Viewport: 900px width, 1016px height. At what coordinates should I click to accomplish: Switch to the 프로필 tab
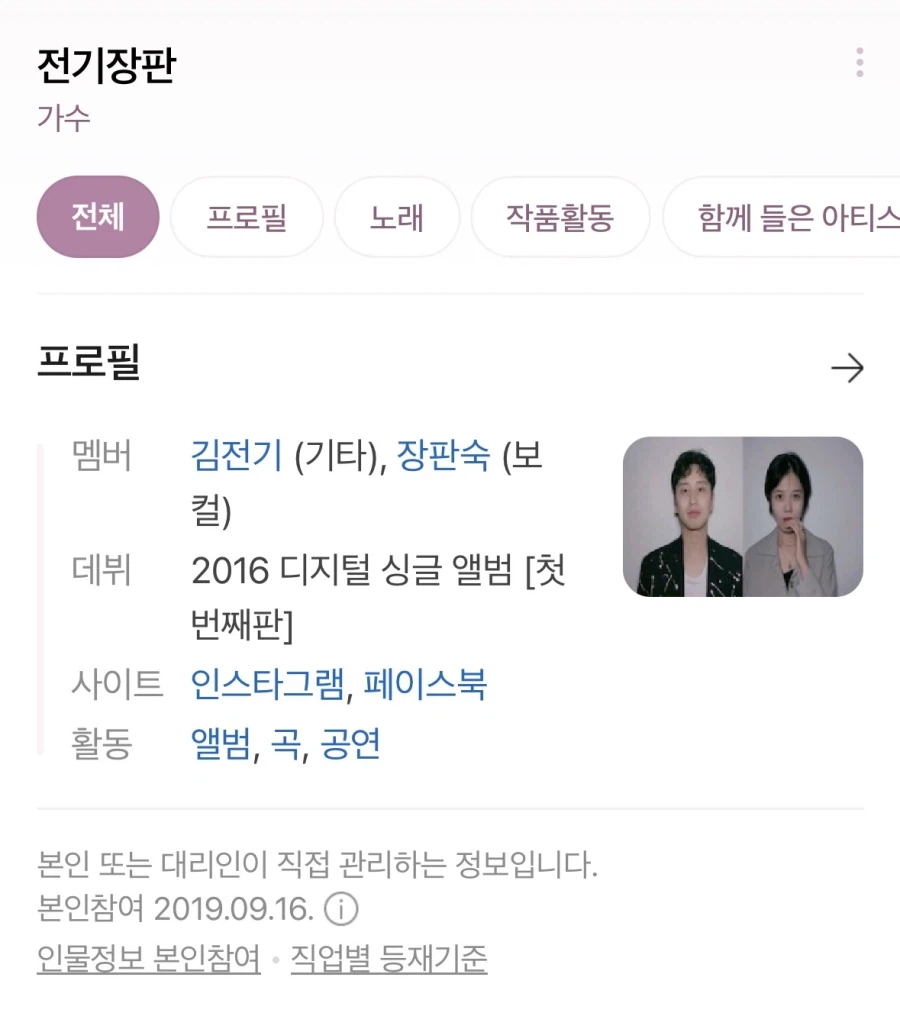[x=247, y=216]
